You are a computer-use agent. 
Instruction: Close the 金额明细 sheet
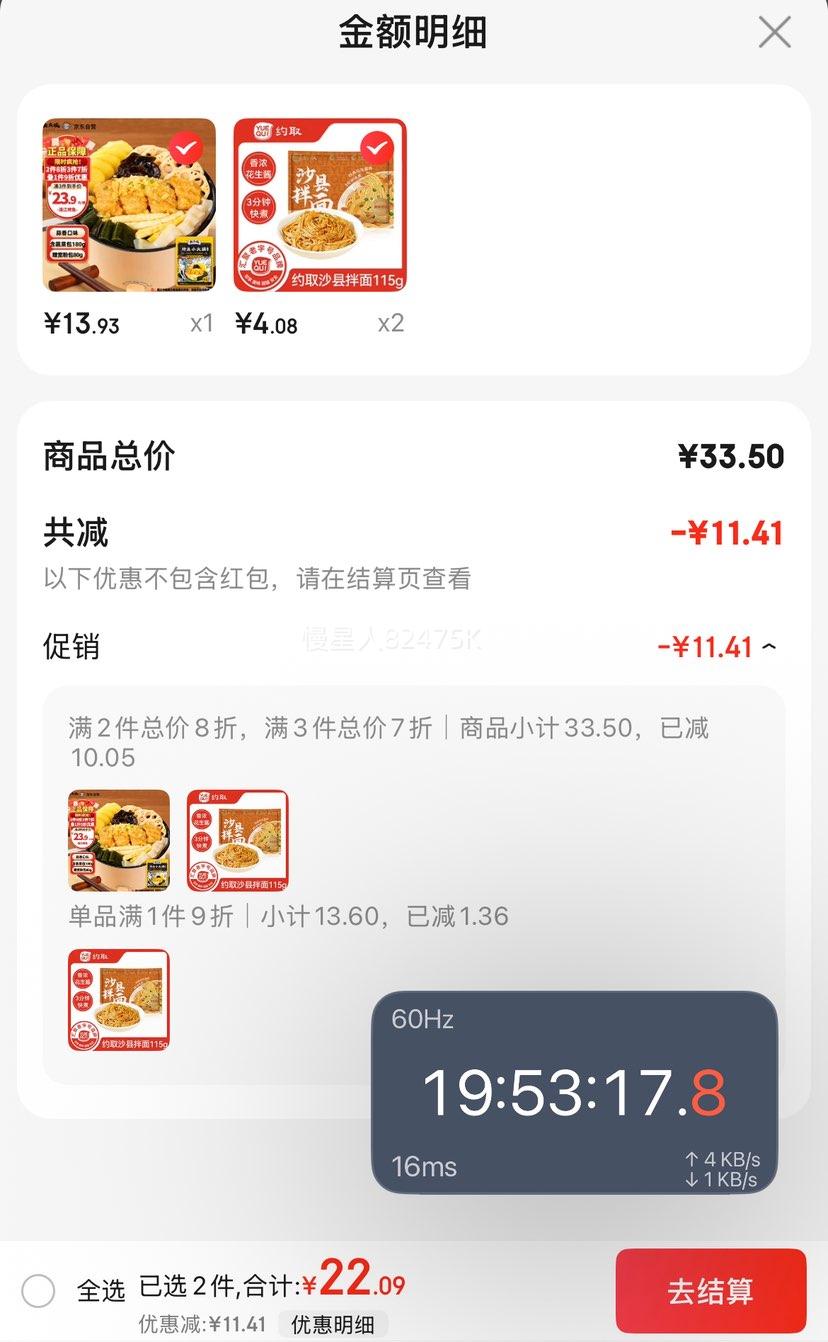click(x=774, y=32)
